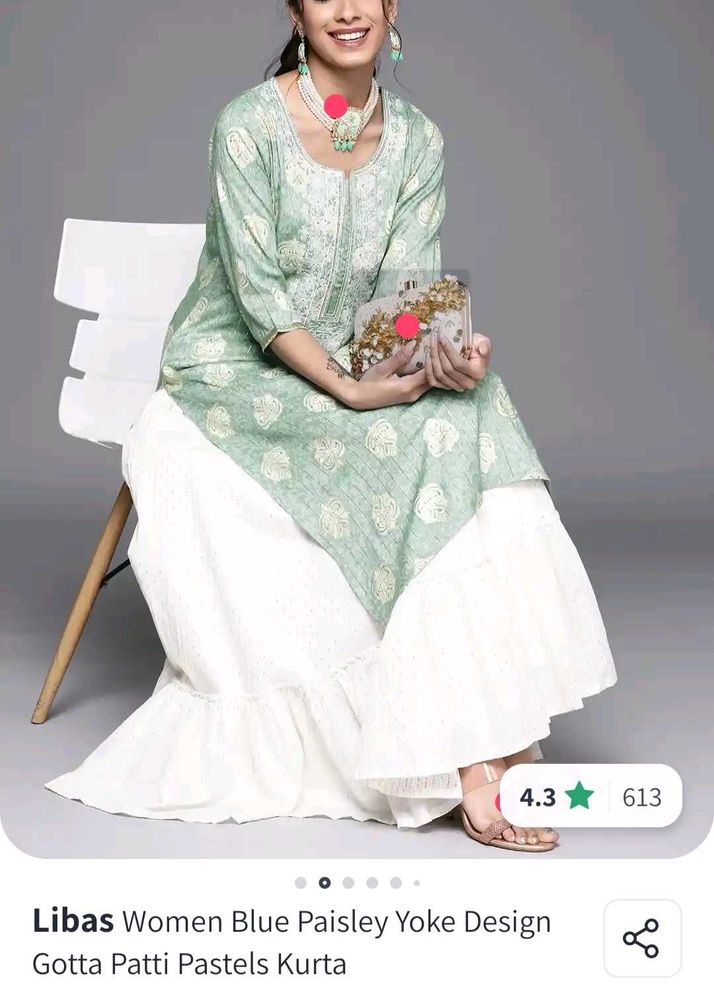Screen dimensions: 714x1000
Task: Jump to the first image indicator dot
Action: (300, 883)
